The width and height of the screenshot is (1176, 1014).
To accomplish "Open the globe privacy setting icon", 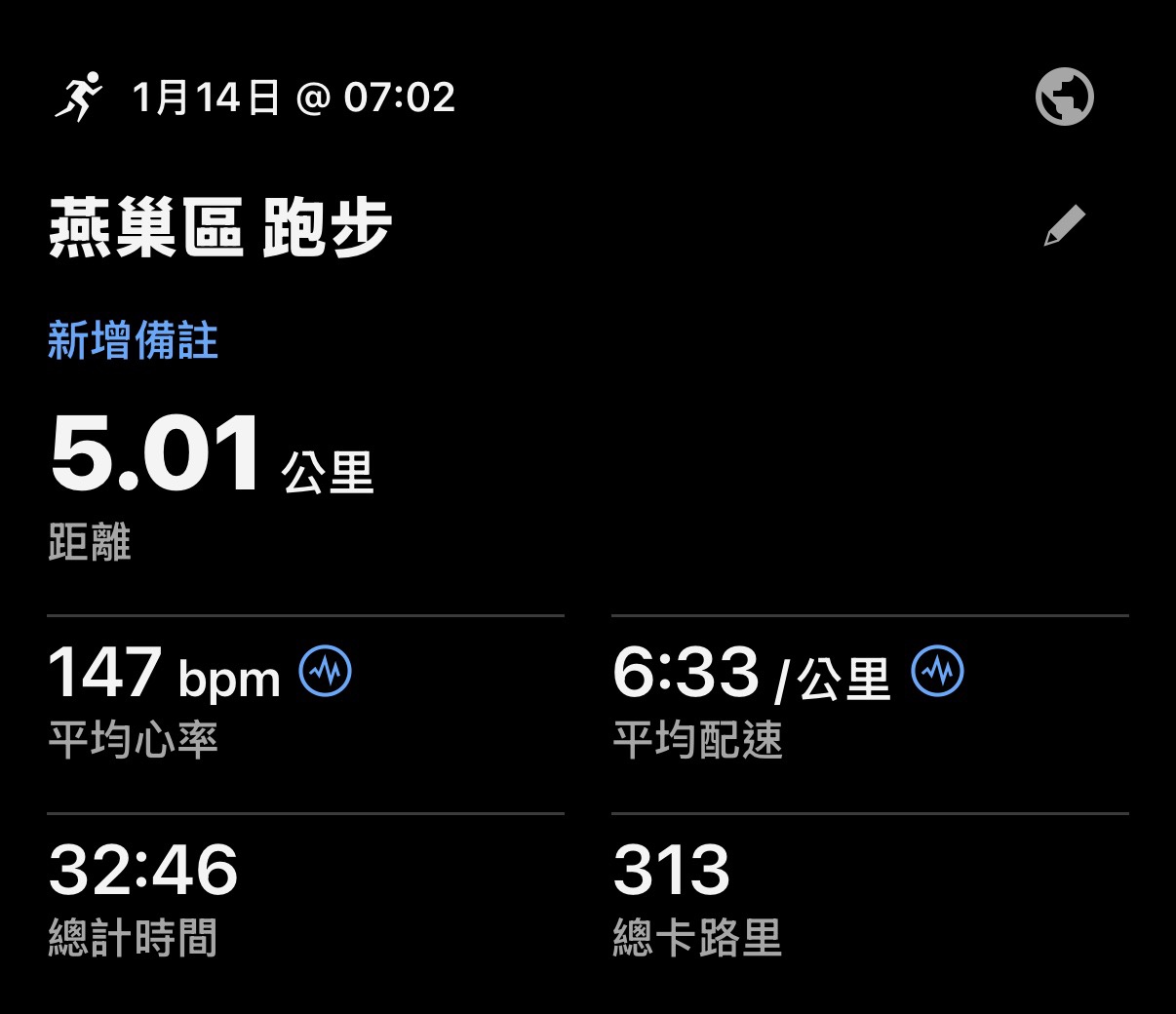I will (x=1064, y=97).
